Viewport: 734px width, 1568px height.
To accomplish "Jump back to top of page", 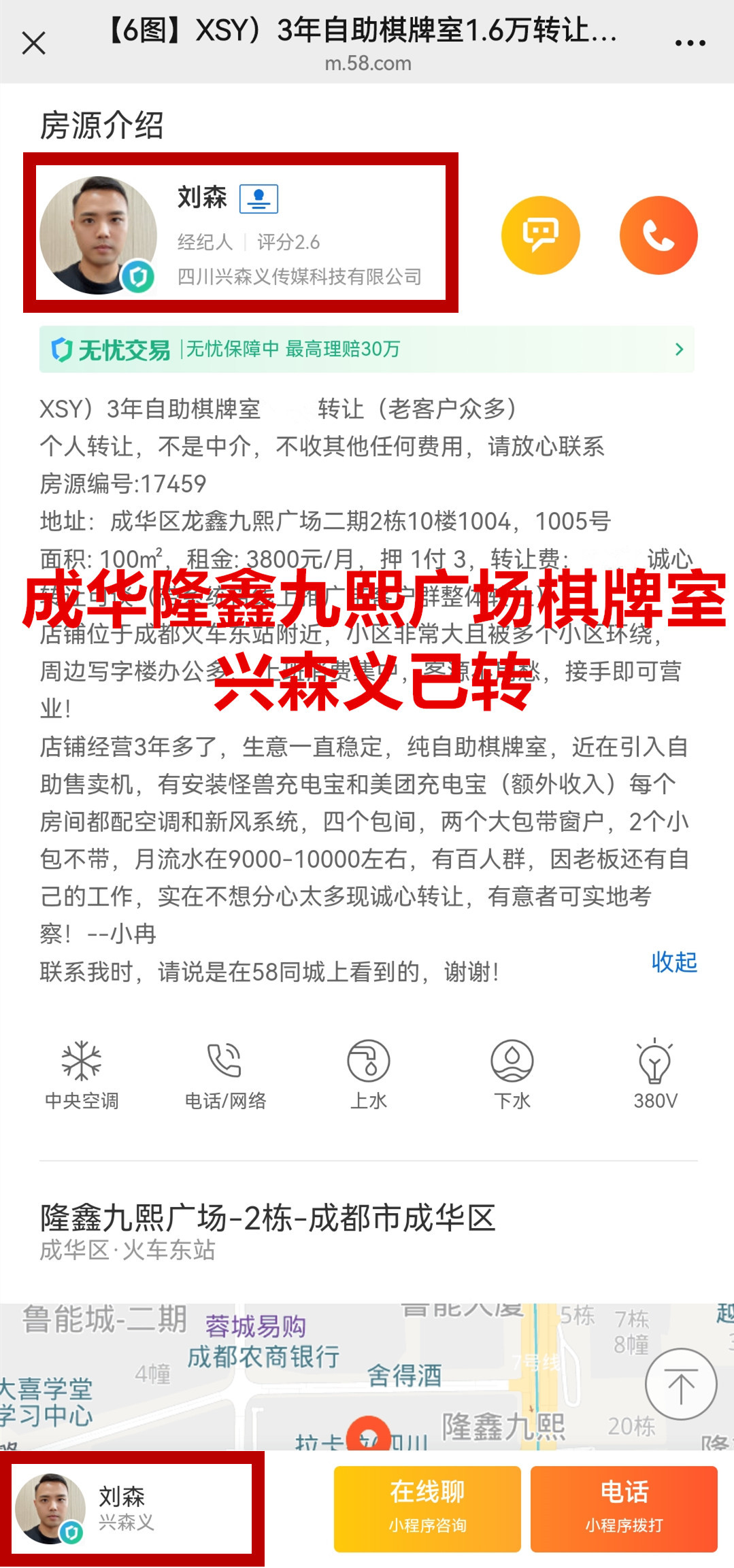I will click(x=680, y=1384).
